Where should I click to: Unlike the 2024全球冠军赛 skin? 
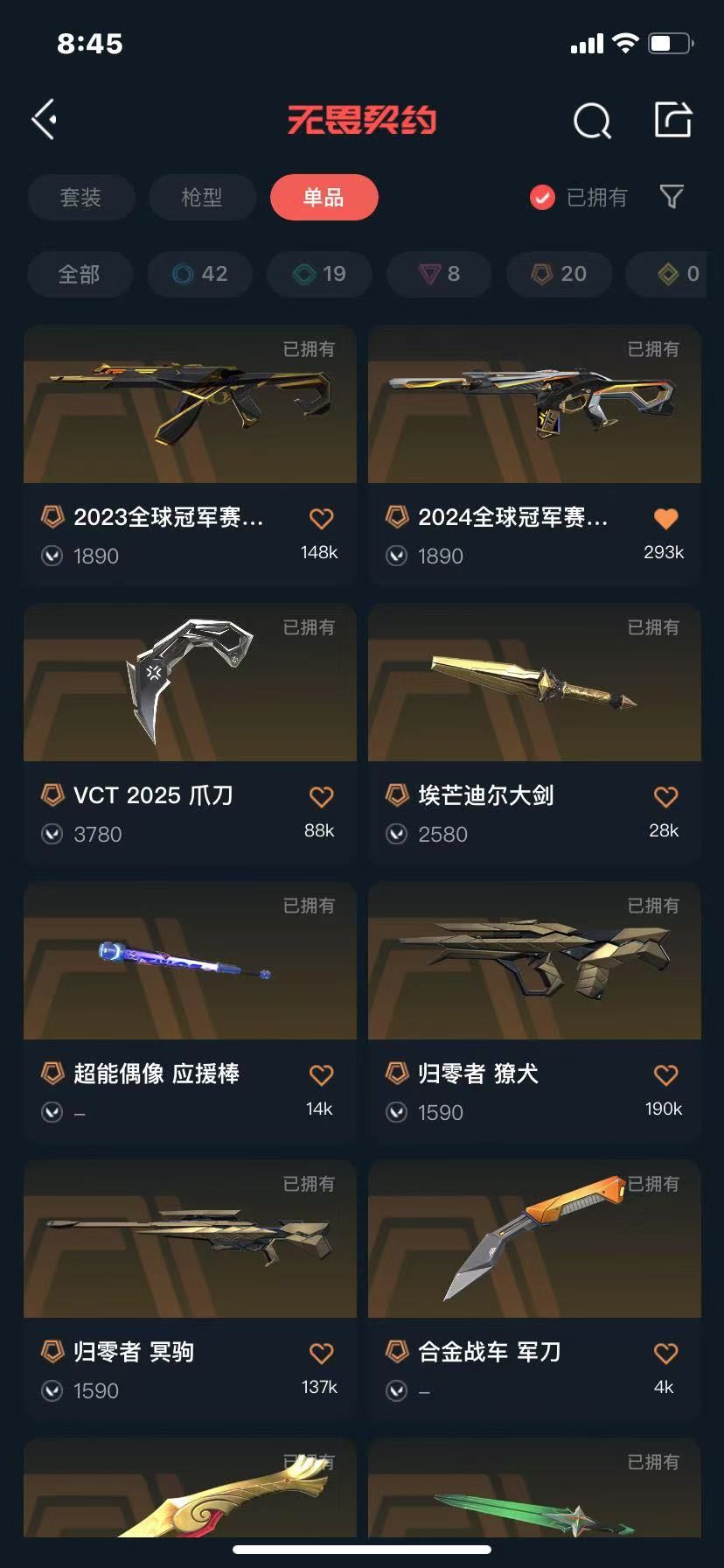coord(665,518)
